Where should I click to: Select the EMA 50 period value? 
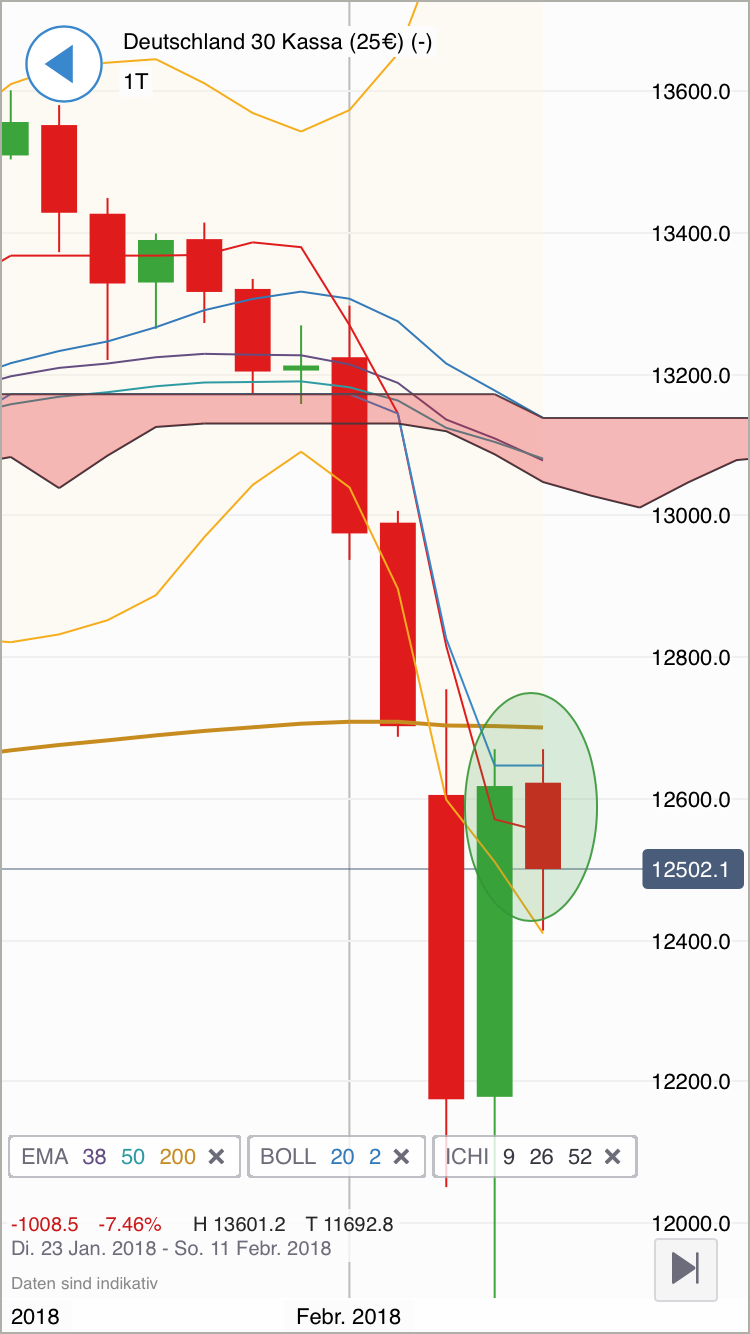pos(134,1156)
